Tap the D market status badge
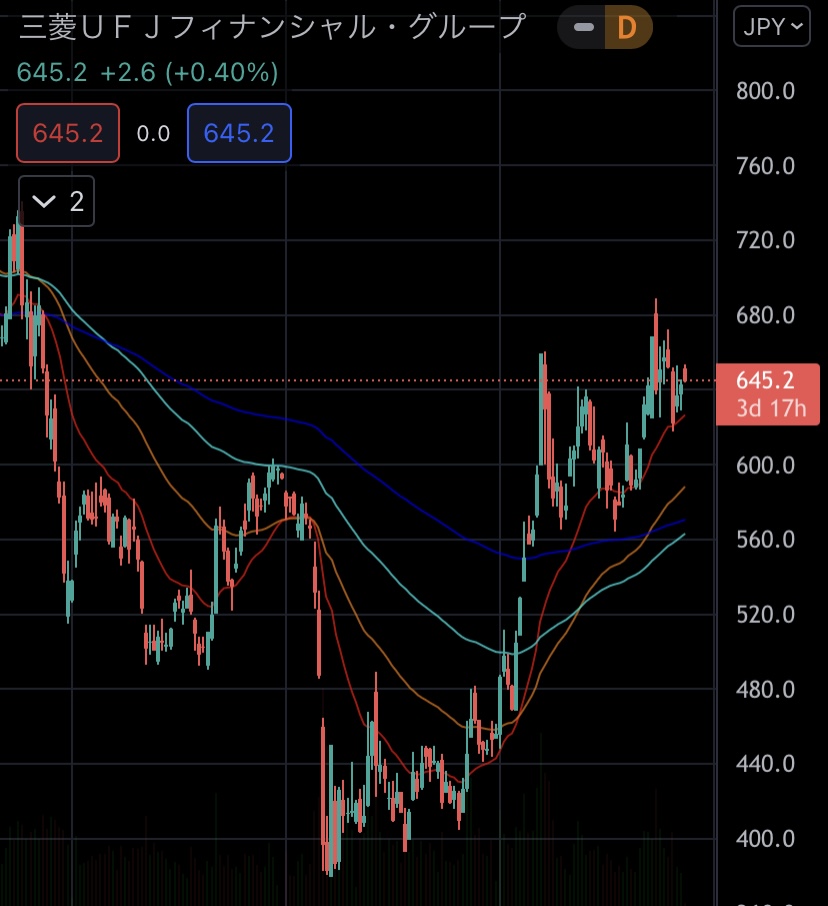Viewport: 828px width, 906px height. pyautogui.click(x=627, y=28)
